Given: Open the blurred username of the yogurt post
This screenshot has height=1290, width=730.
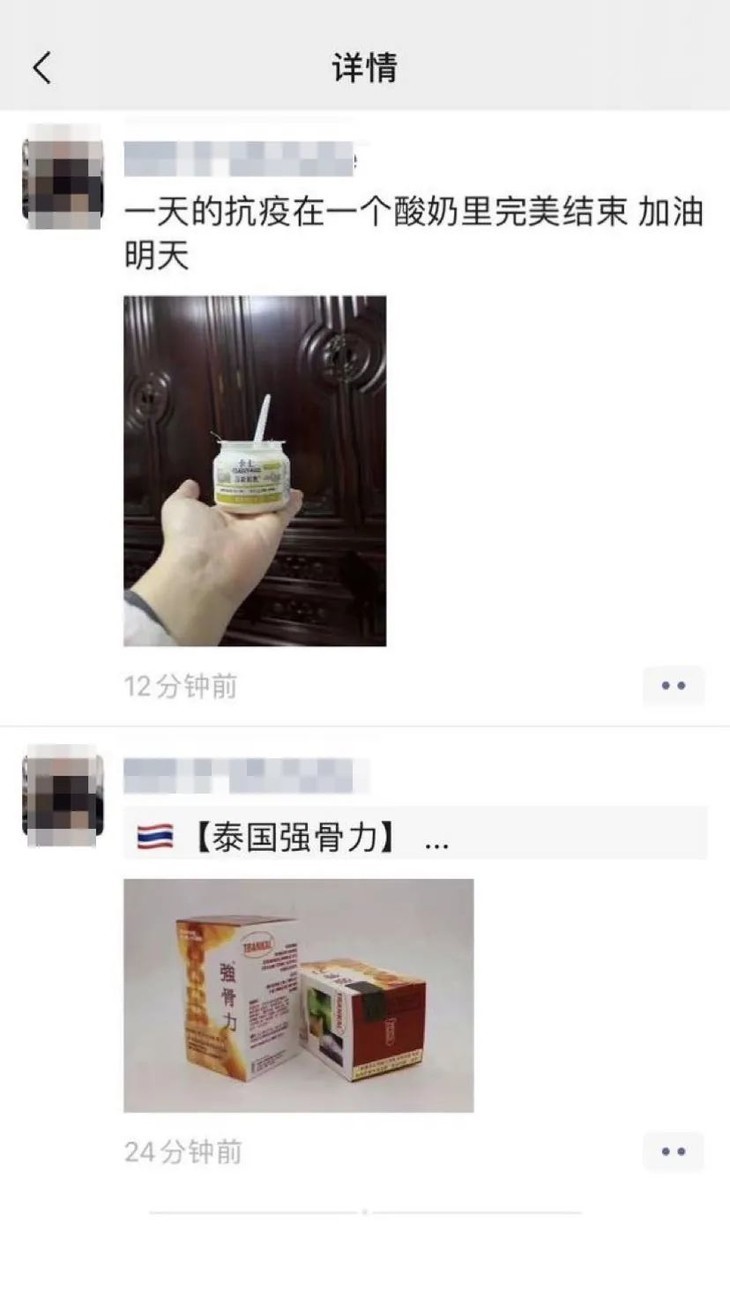Looking at the screenshot, I should (240, 159).
